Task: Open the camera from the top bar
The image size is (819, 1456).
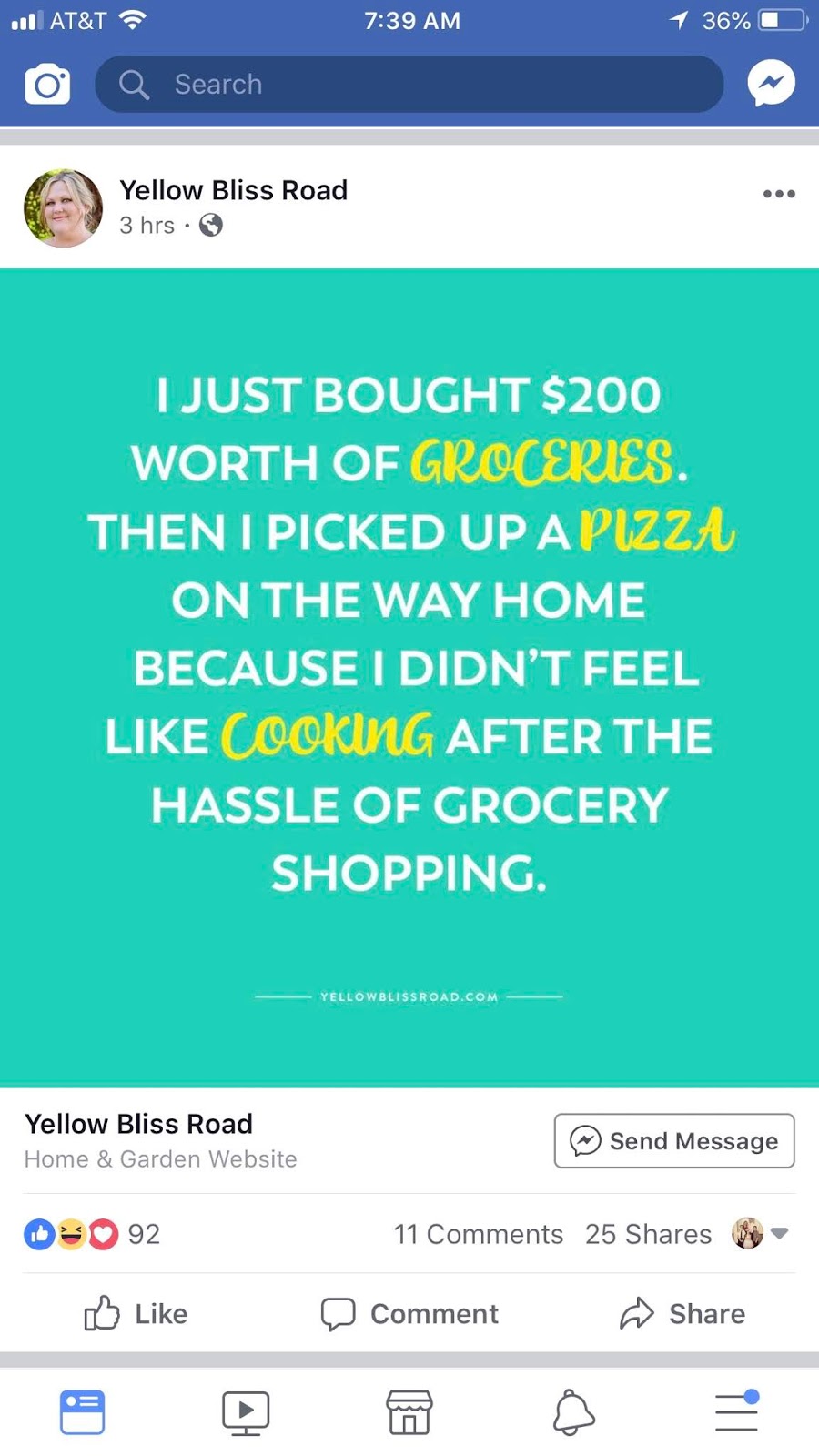Action: point(47,85)
